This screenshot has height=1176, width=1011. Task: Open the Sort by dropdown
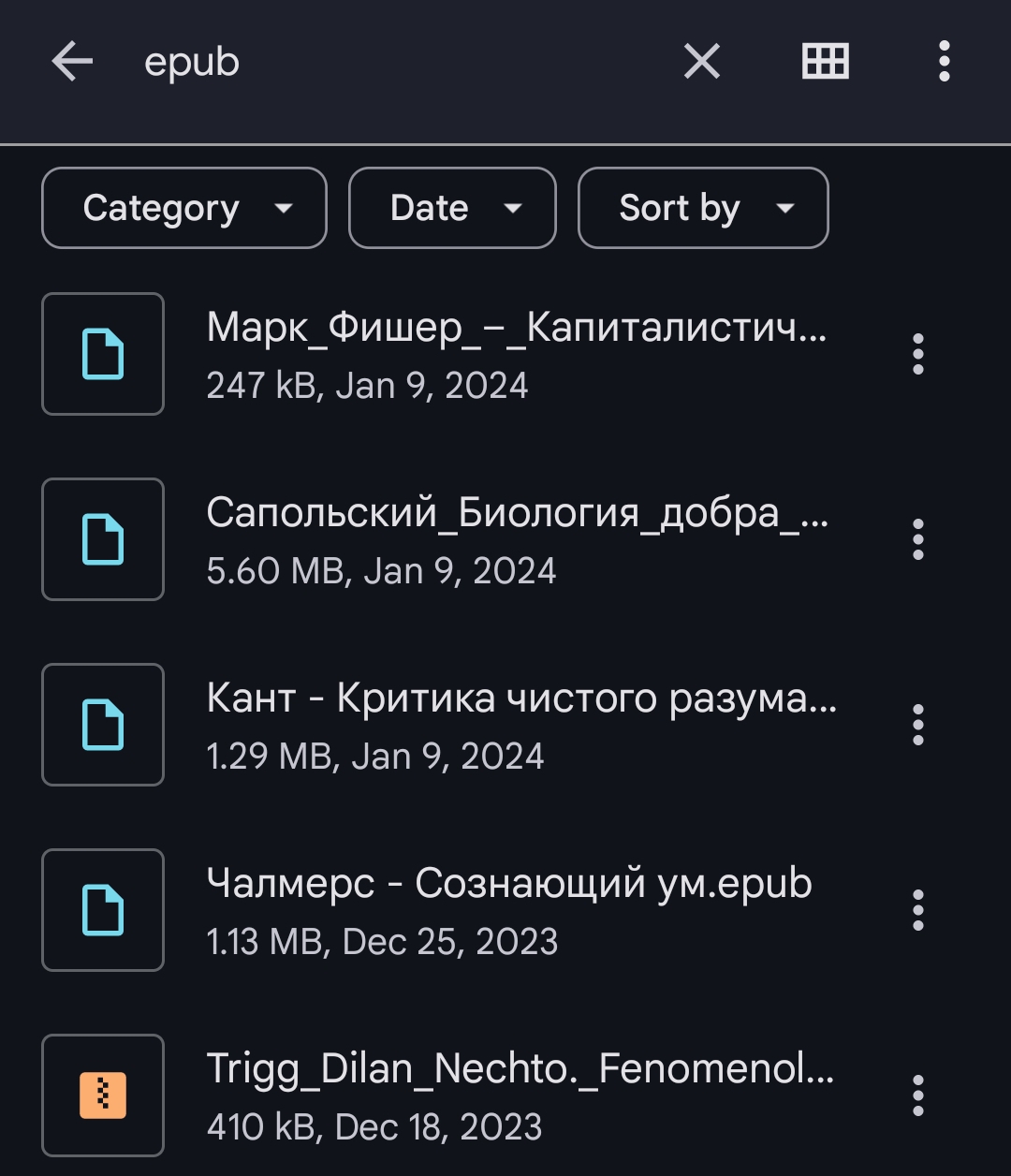click(703, 208)
